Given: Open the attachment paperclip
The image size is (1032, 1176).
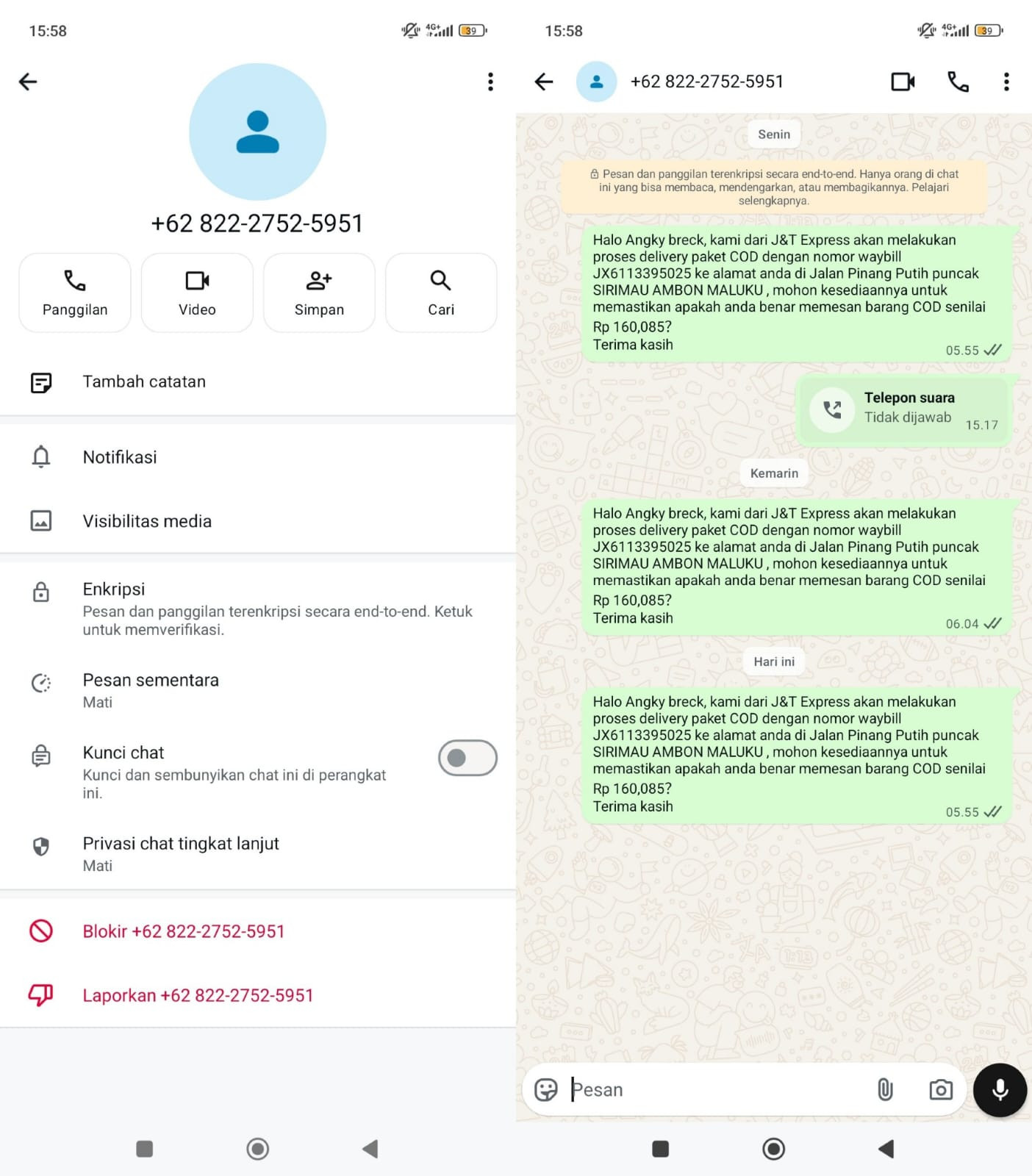Looking at the screenshot, I should [885, 1089].
